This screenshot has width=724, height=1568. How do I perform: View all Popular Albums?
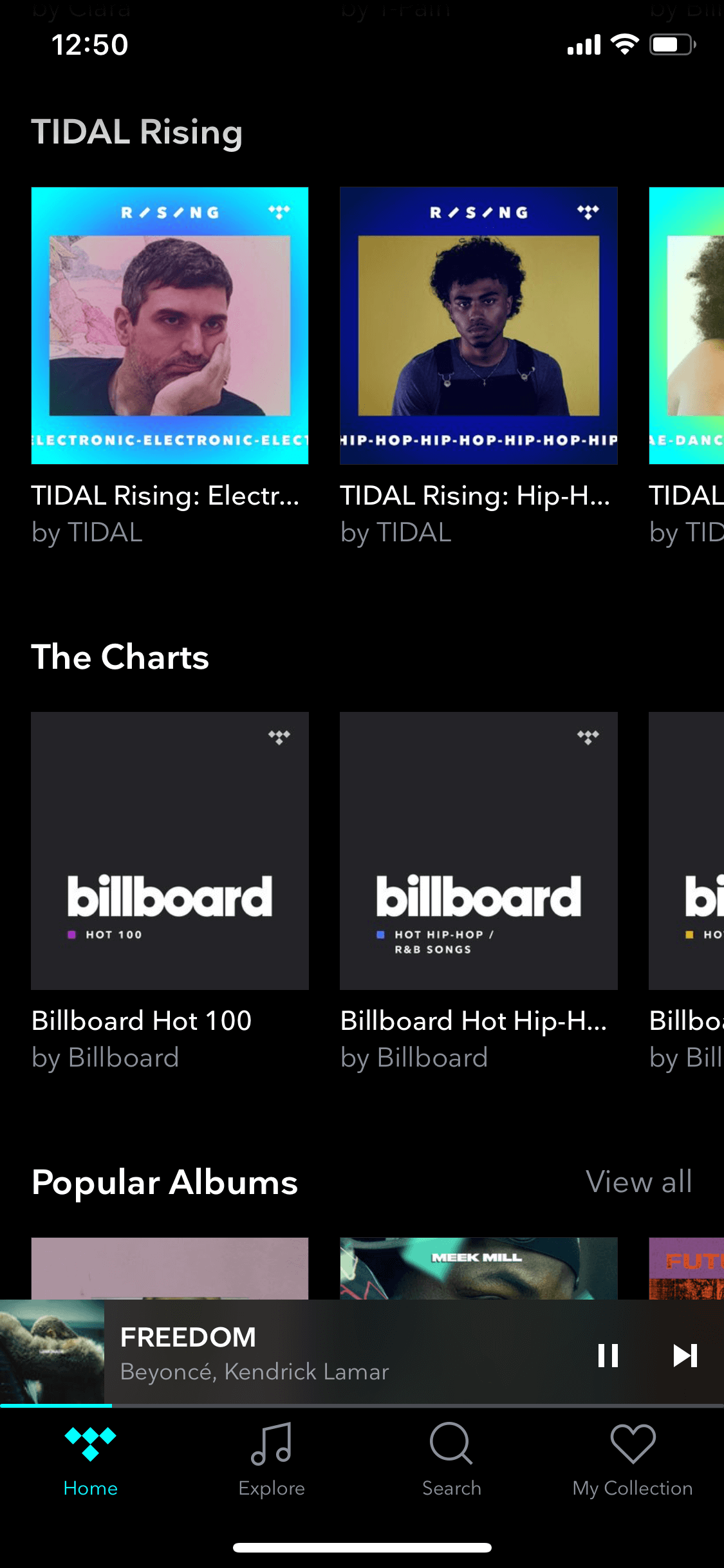[x=639, y=1182]
